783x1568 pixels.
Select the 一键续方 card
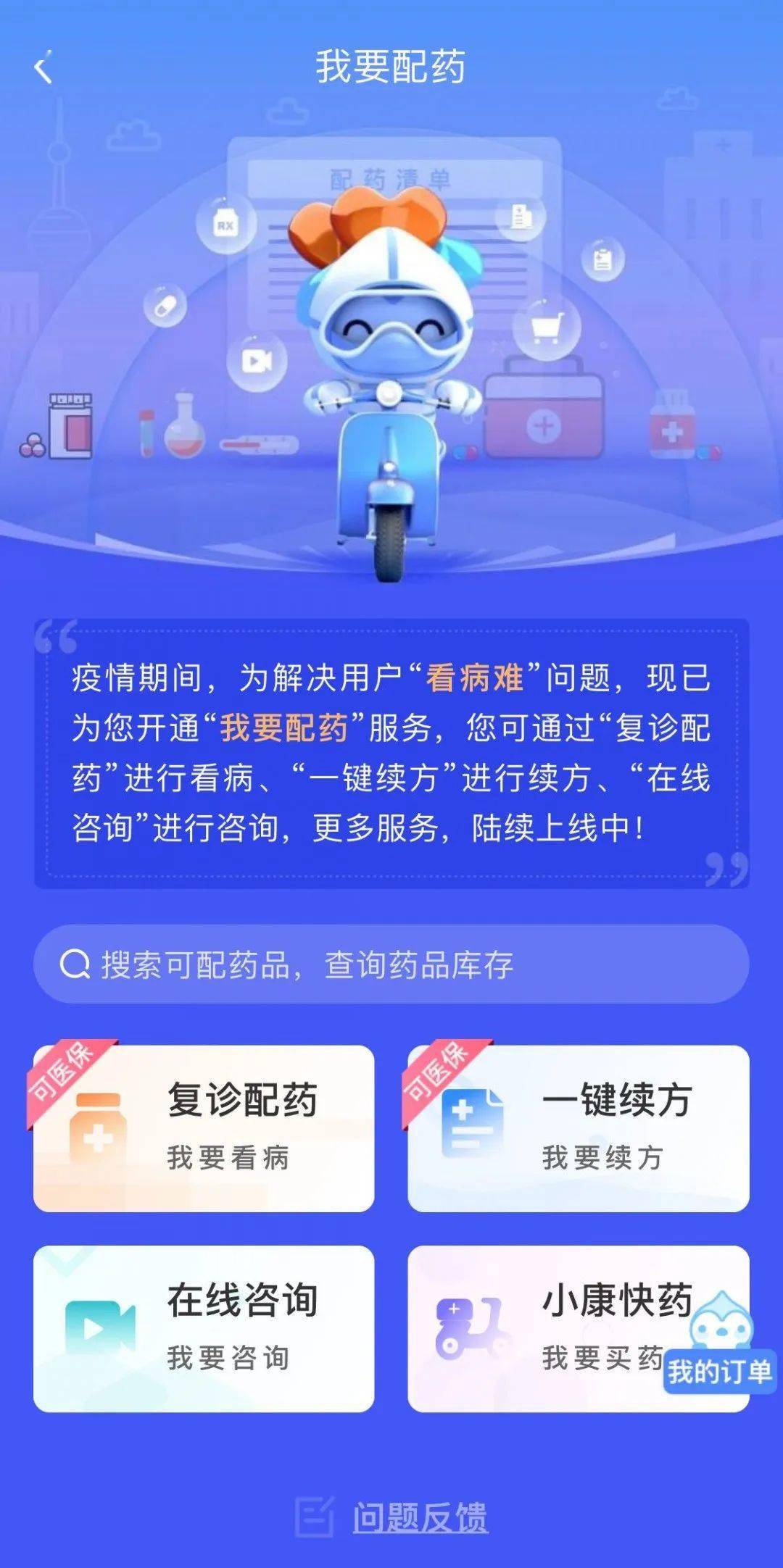(579, 1128)
